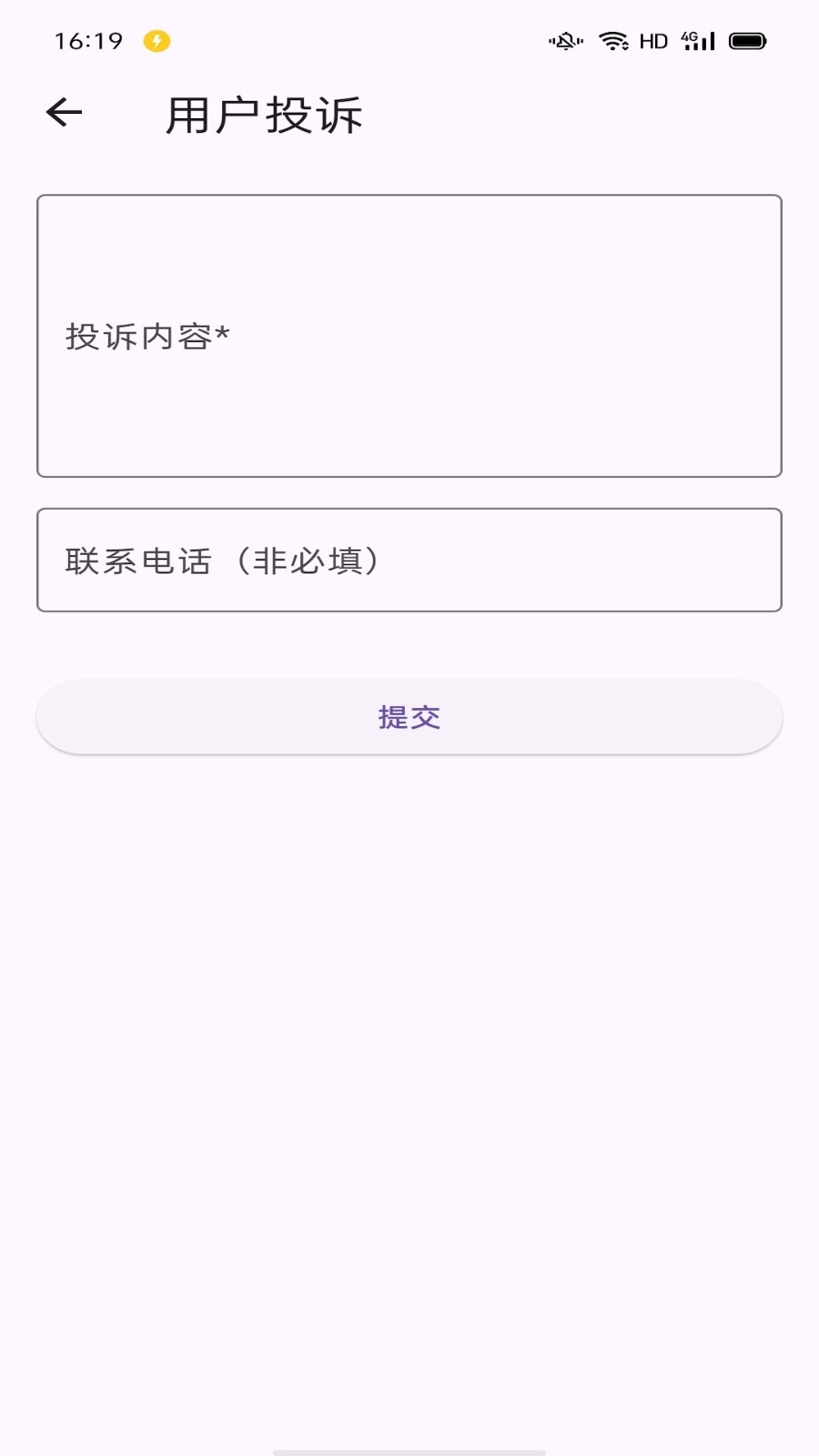Tap the 联系电话 (非必填) field
Viewport: 819px width, 1456px height.
409,560
